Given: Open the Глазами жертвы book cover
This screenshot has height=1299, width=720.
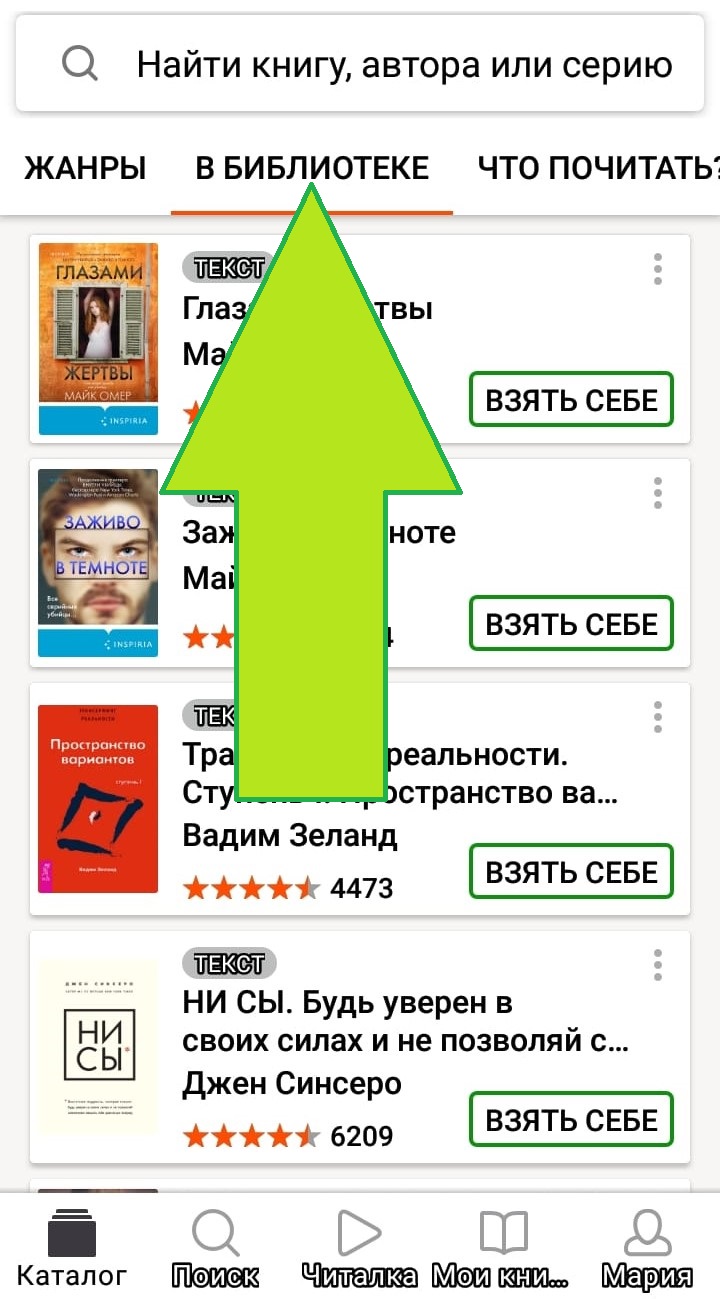Looking at the screenshot, I should (x=98, y=339).
